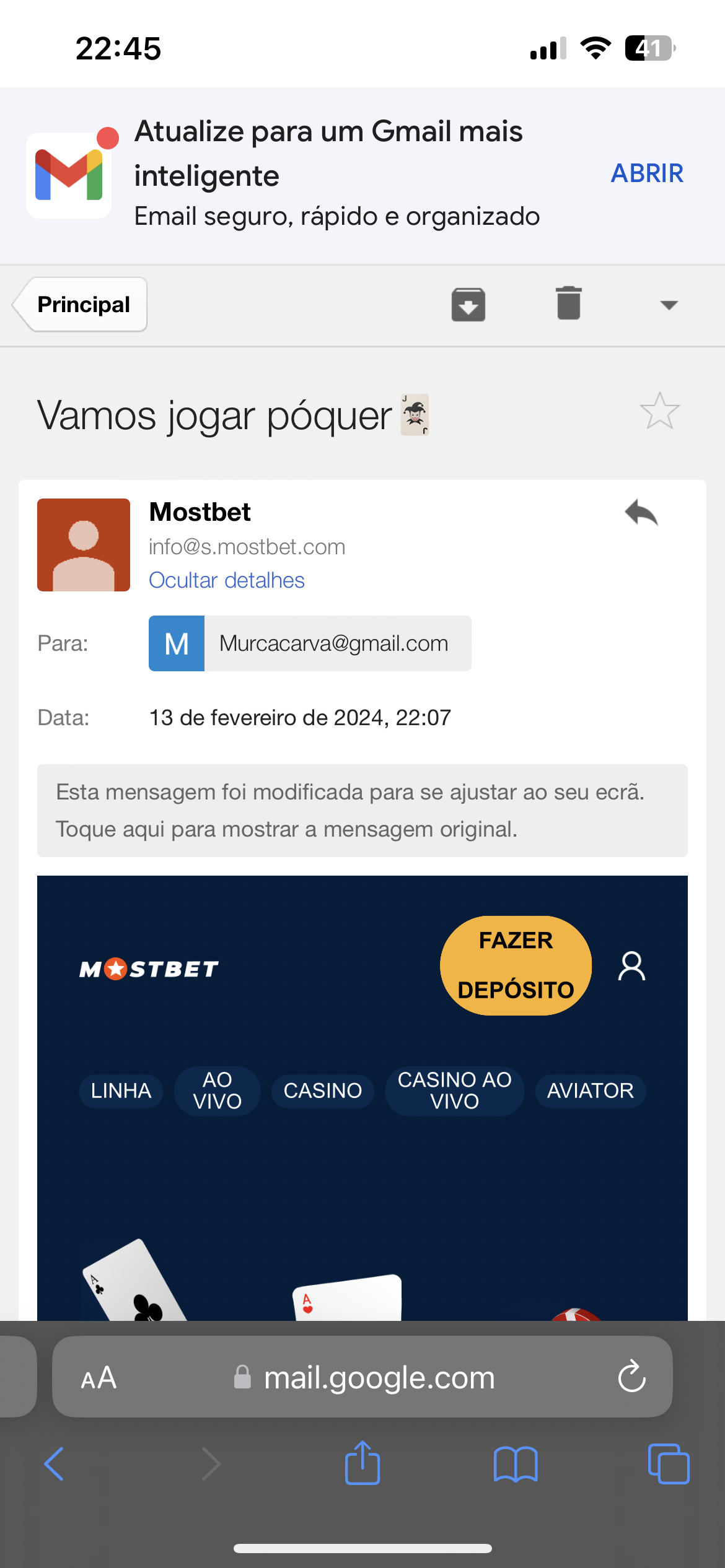Open Safari bookmarks
This screenshot has width=725, height=1568.
(x=515, y=1464)
